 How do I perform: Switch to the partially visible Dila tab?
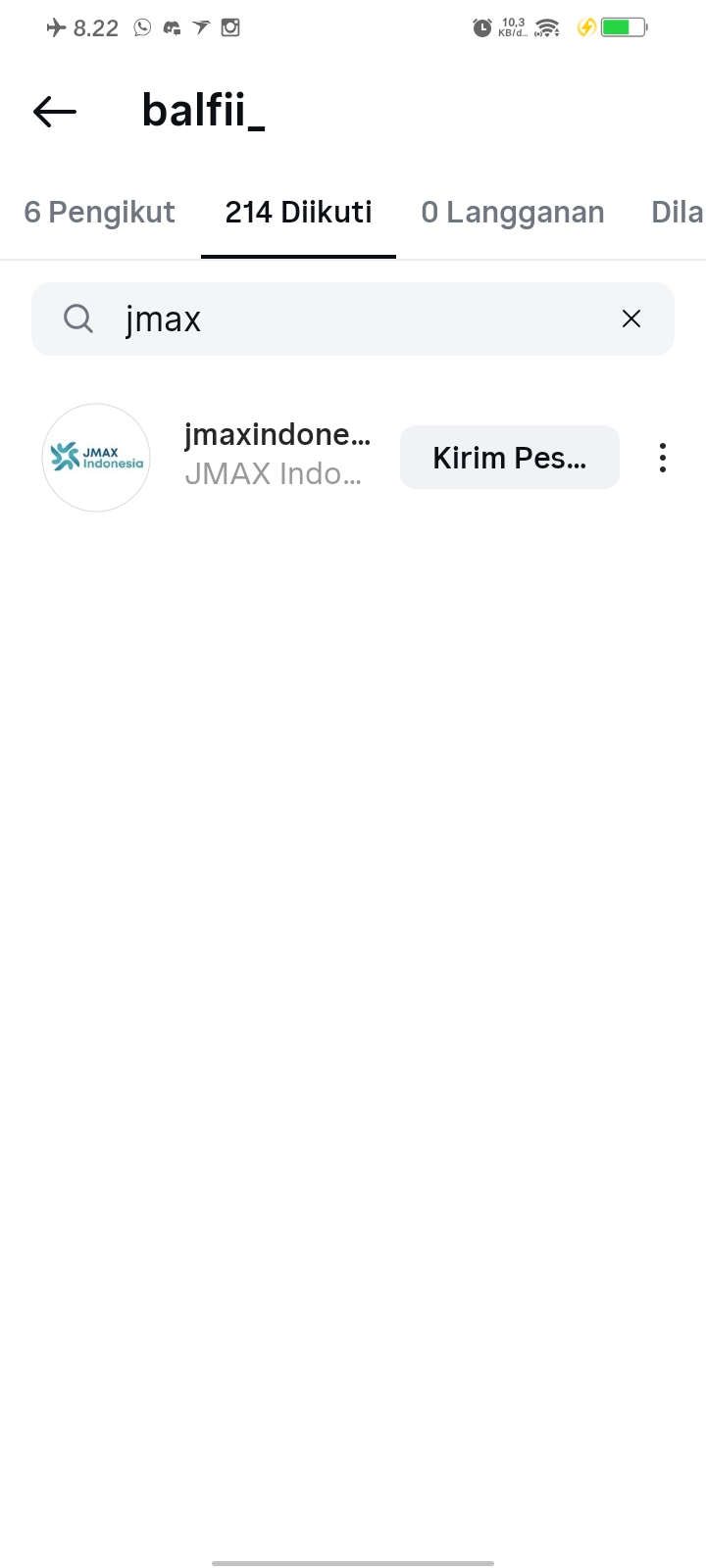pos(679,213)
